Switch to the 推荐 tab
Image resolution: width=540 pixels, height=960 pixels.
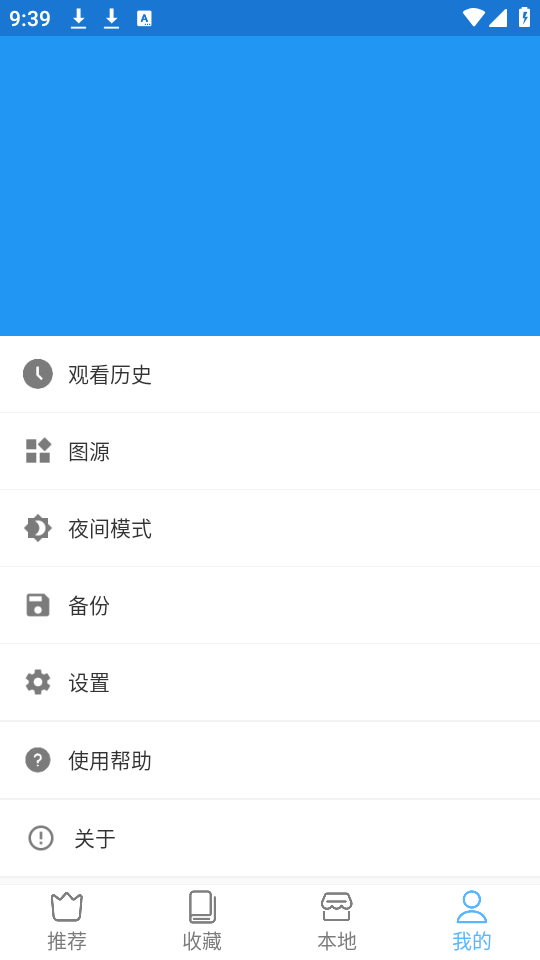point(67,922)
